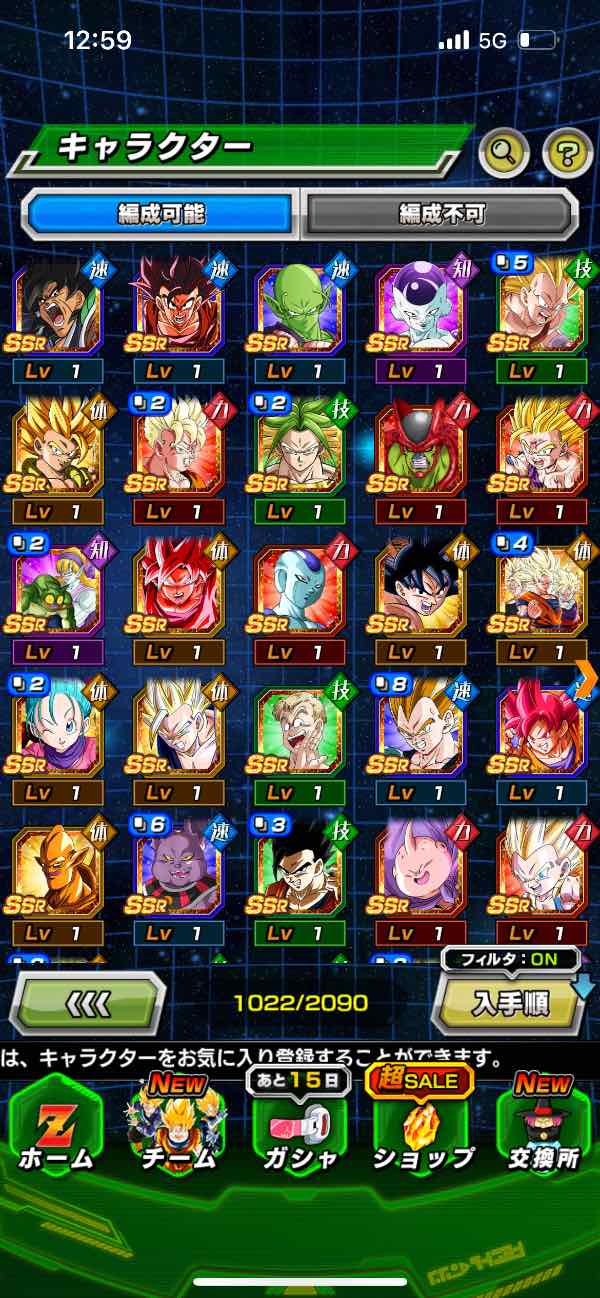Image resolution: width=600 pixels, height=1298 pixels.
Task: Tap the back arrows button
Action: click(x=88, y=1003)
